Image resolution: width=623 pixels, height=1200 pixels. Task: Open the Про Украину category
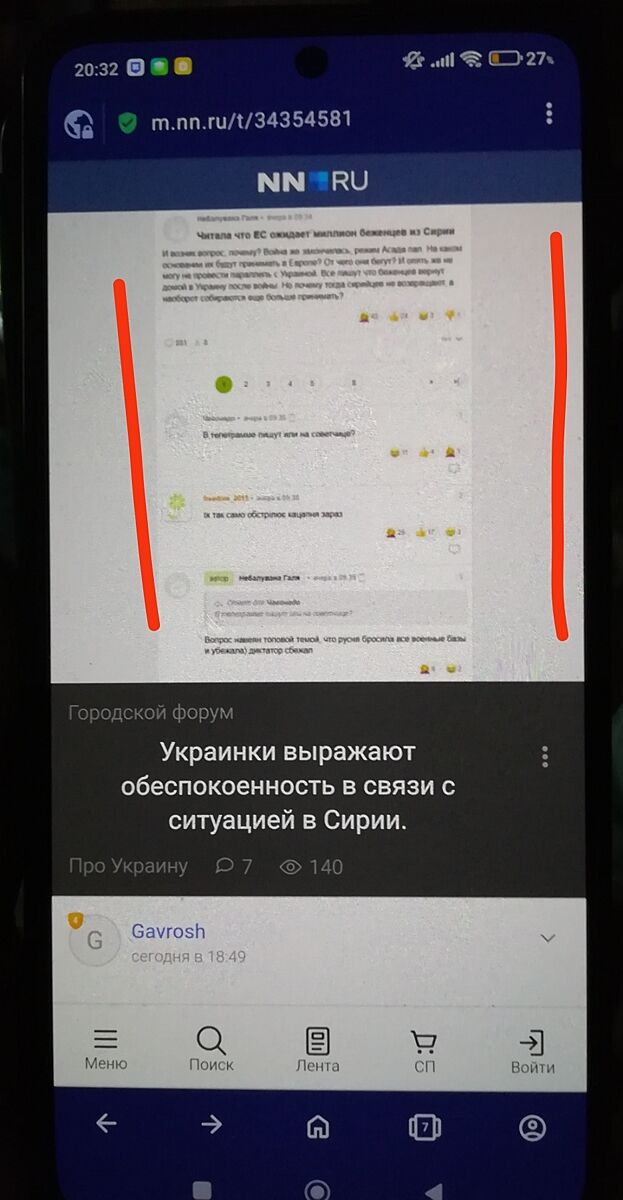click(x=128, y=866)
